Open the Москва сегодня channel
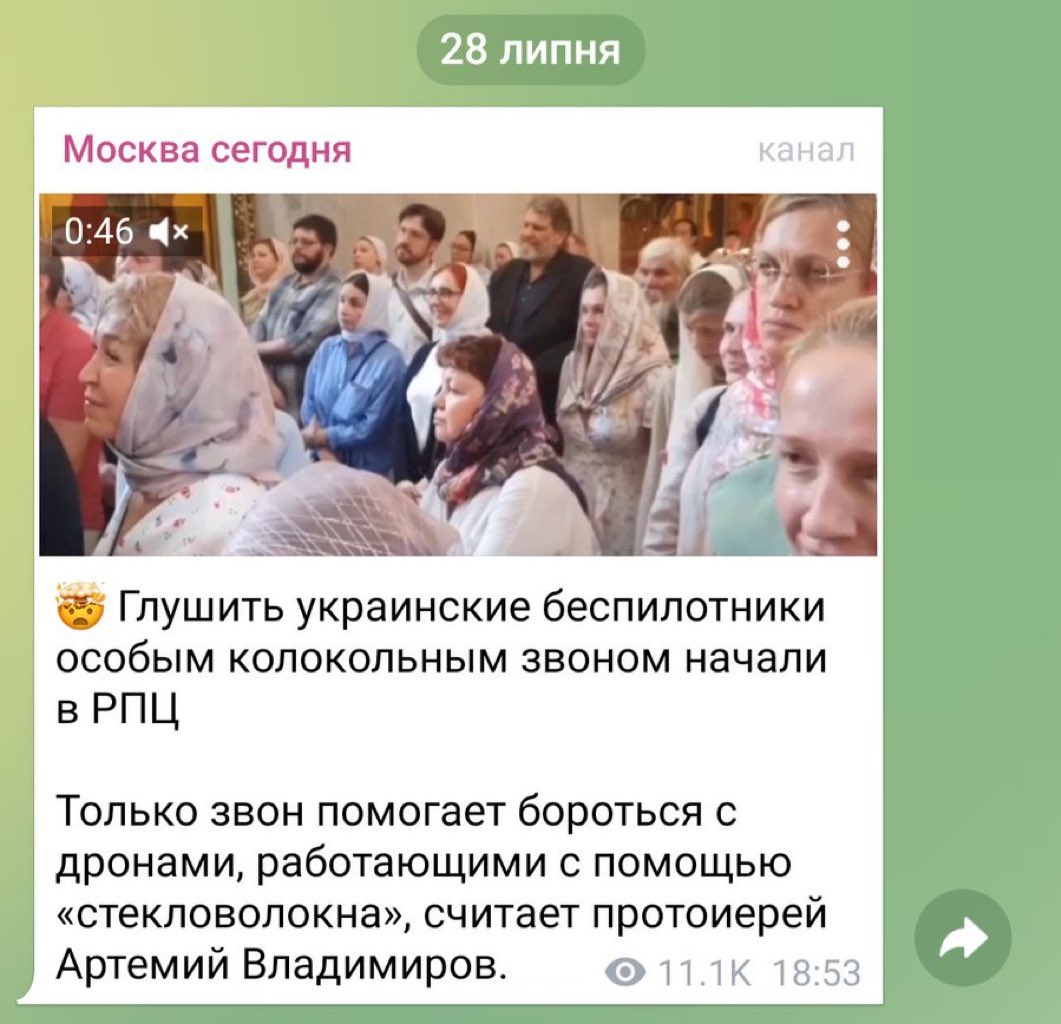 click(207, 151)
